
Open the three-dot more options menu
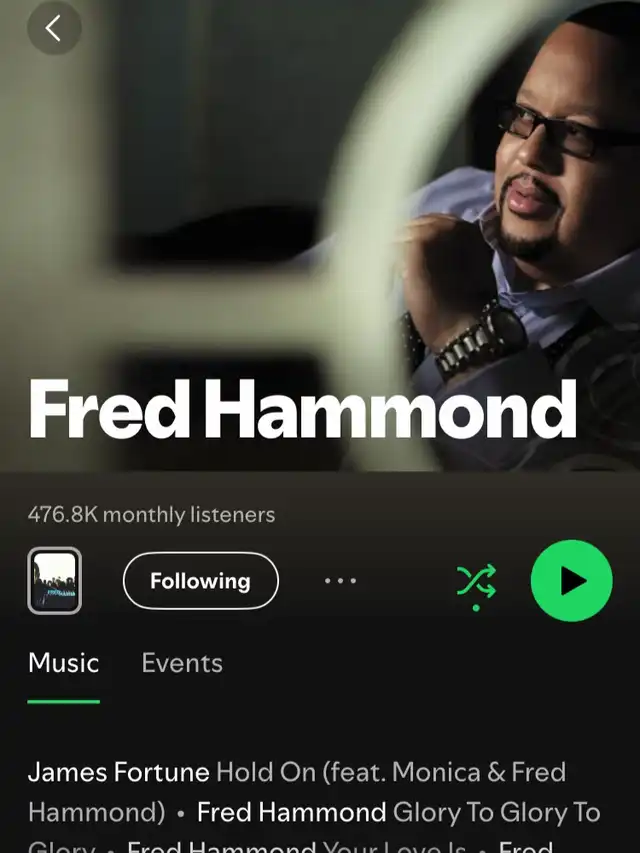(x=340, y=581)
